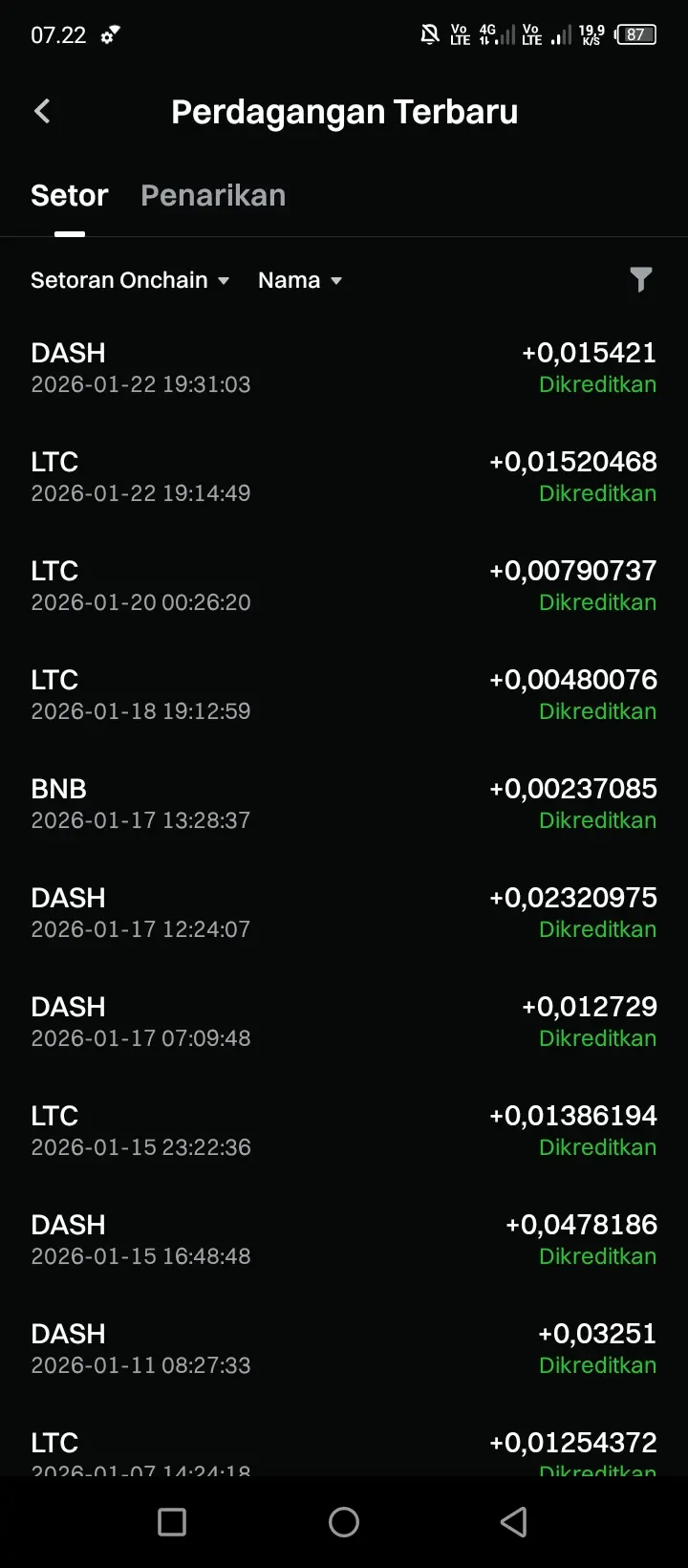Open the Nama dropdown filter
Screen dimensions: 688x1568
pyautogui.click(x=300, y=280)
